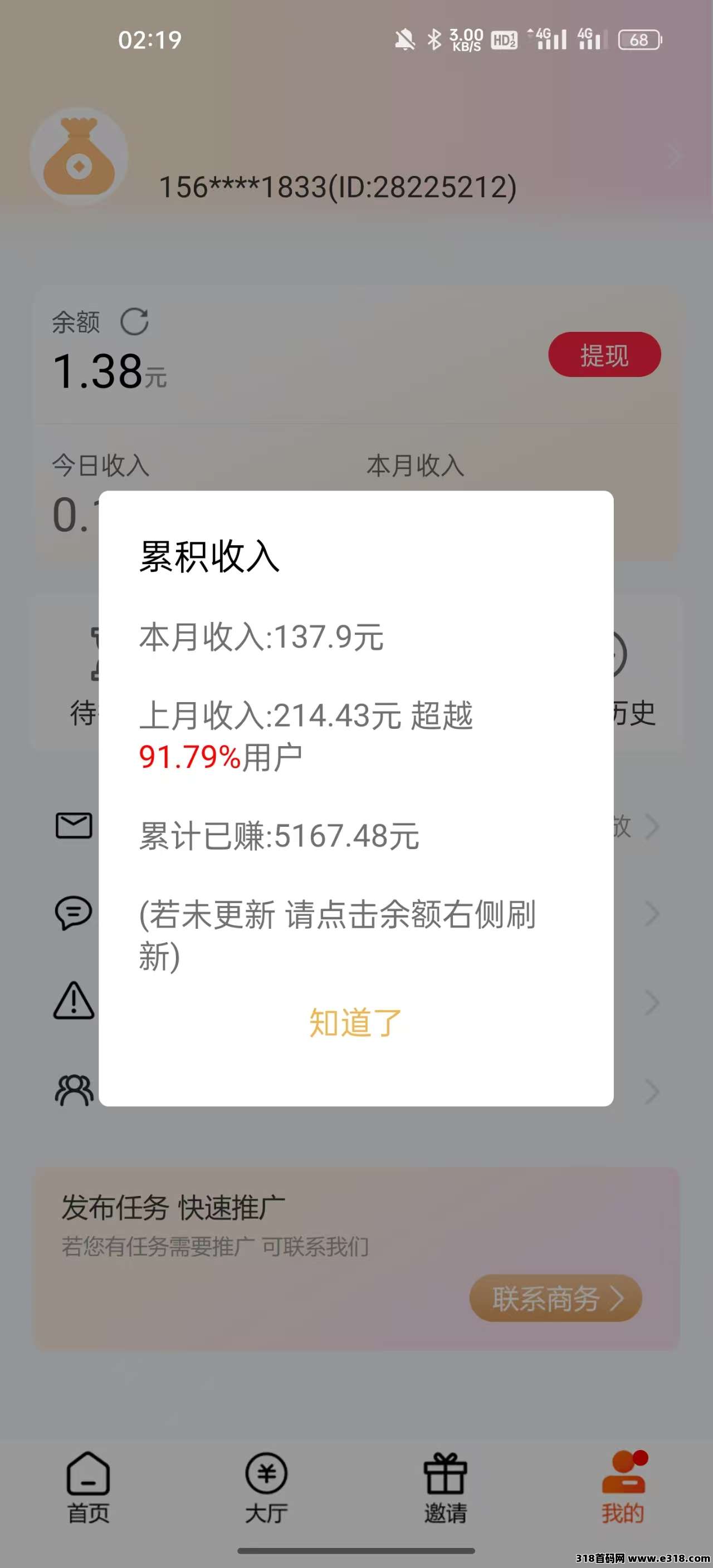
Task: Open 联系商务 business contact
Action: [555, 1298]
